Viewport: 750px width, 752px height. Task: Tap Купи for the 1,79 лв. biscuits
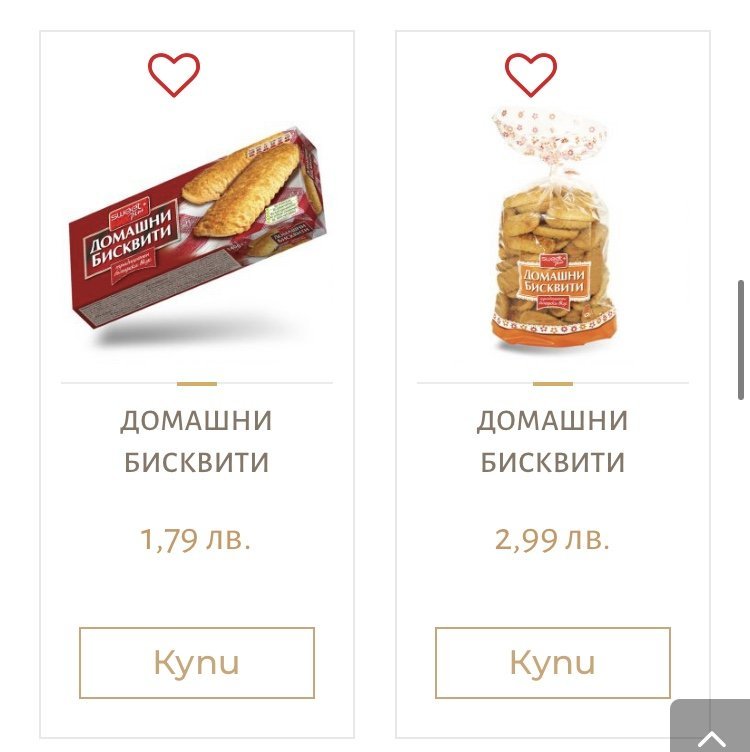pos(197,662)
